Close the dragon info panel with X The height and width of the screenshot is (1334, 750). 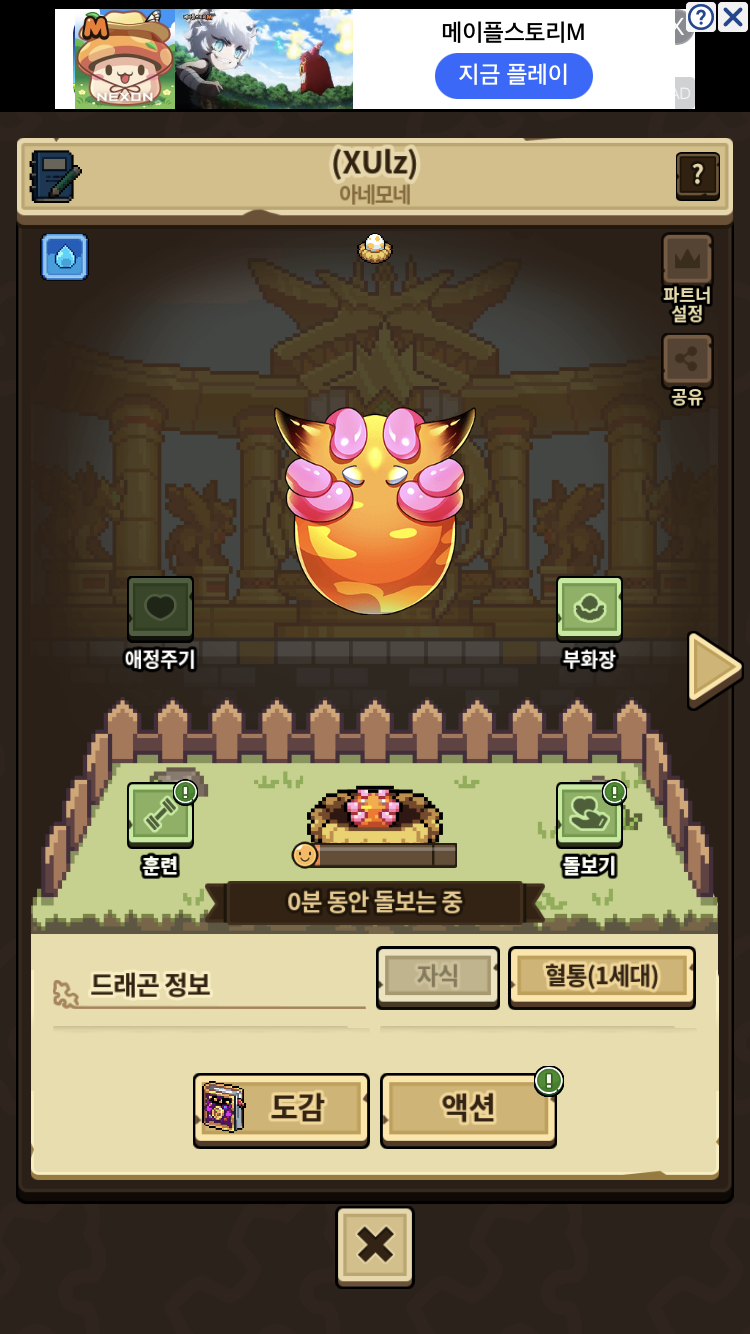coord(375,1246)
